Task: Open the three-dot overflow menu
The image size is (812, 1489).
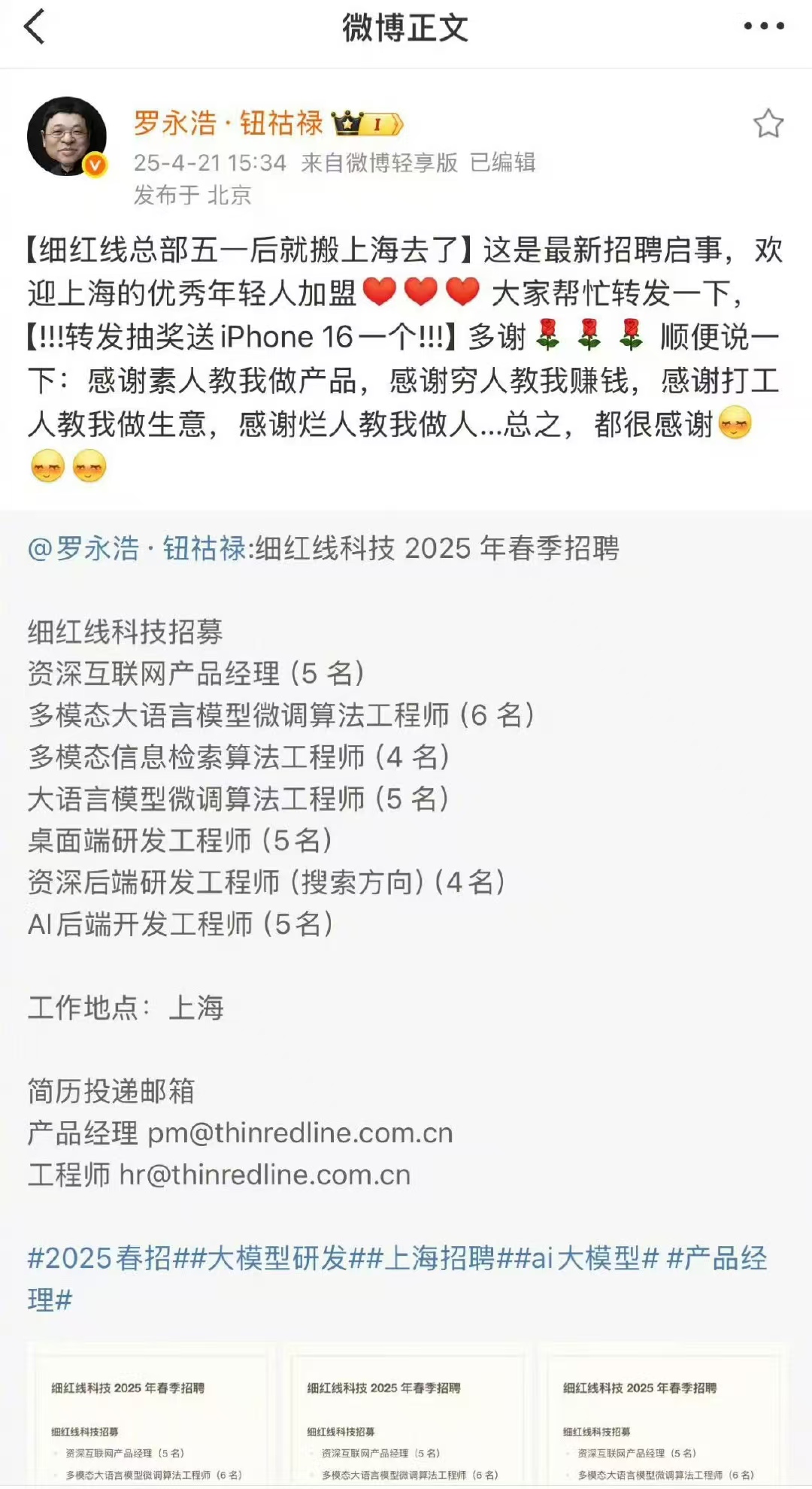Action: coord(764,26)
